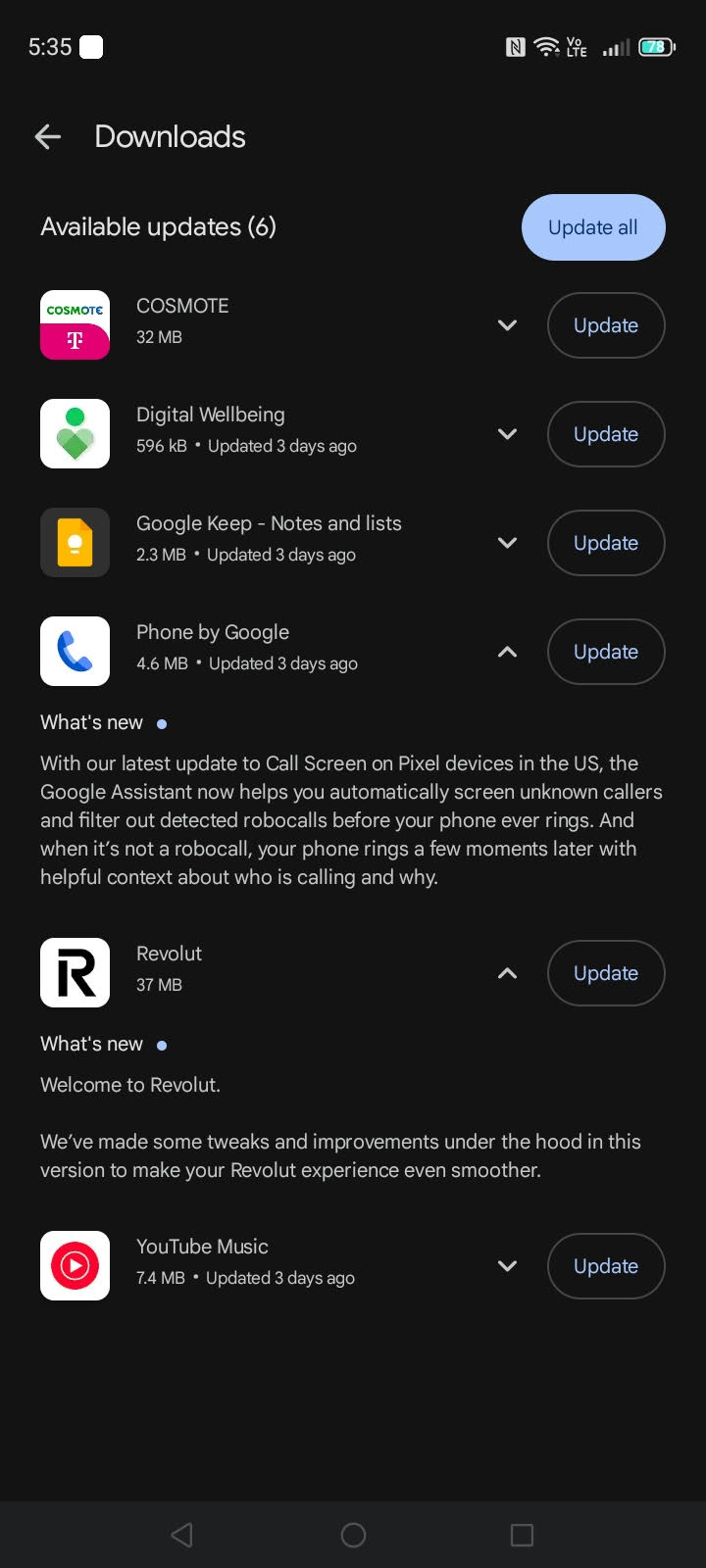Update Phone by Google

[x=605, y=652]
